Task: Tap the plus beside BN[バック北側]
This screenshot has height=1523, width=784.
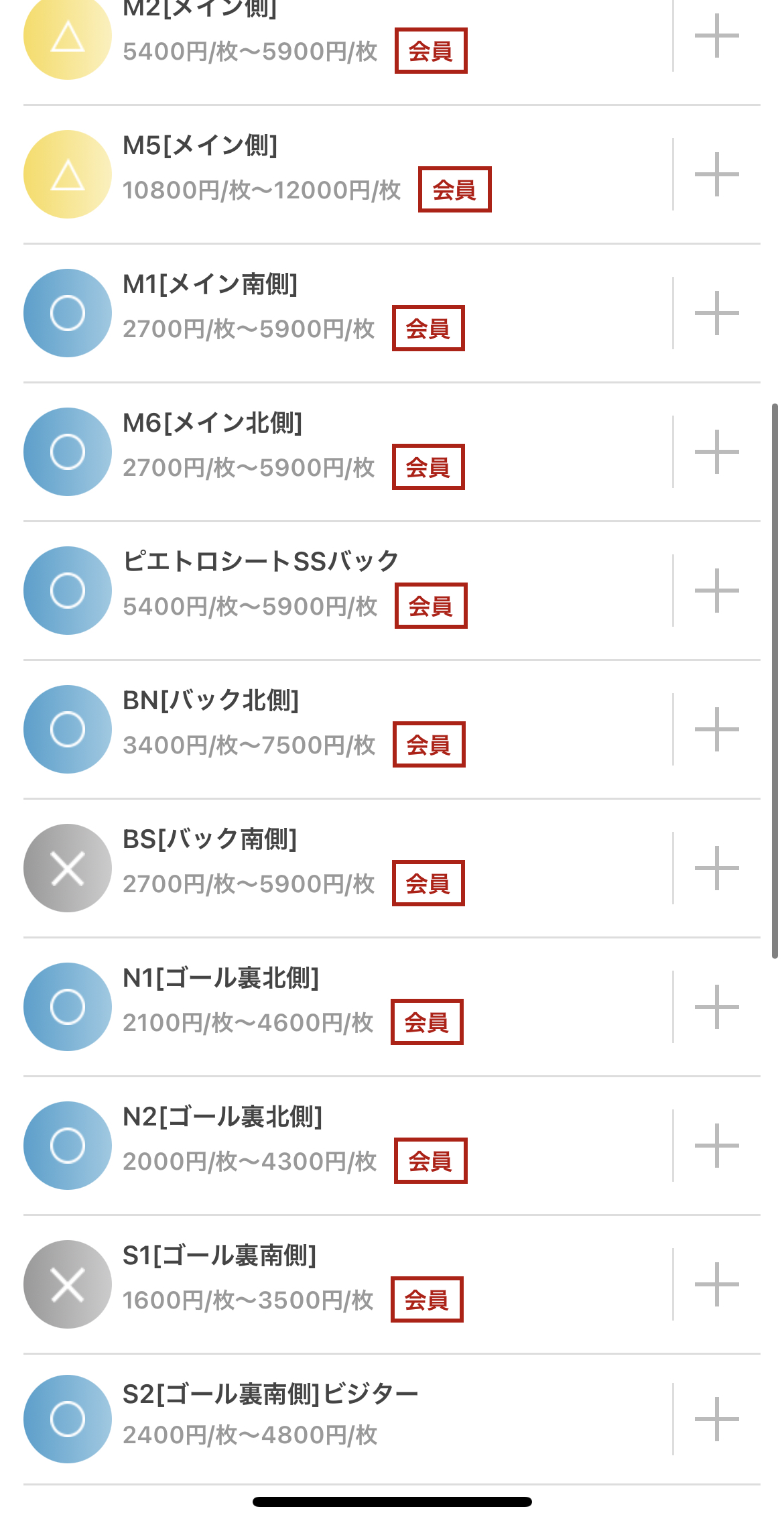Action: pos(716,729)
